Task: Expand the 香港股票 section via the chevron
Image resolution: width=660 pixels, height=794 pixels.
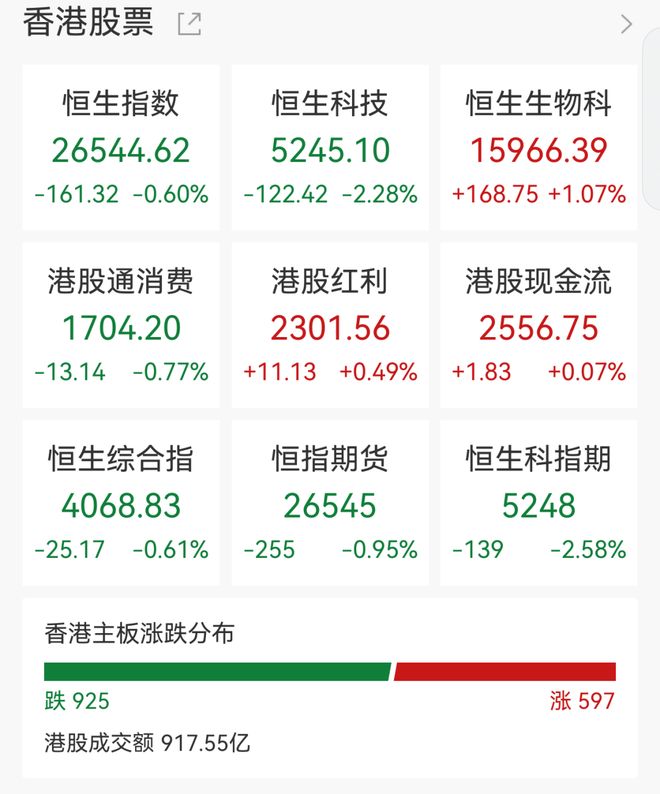Action: [627, 24]
